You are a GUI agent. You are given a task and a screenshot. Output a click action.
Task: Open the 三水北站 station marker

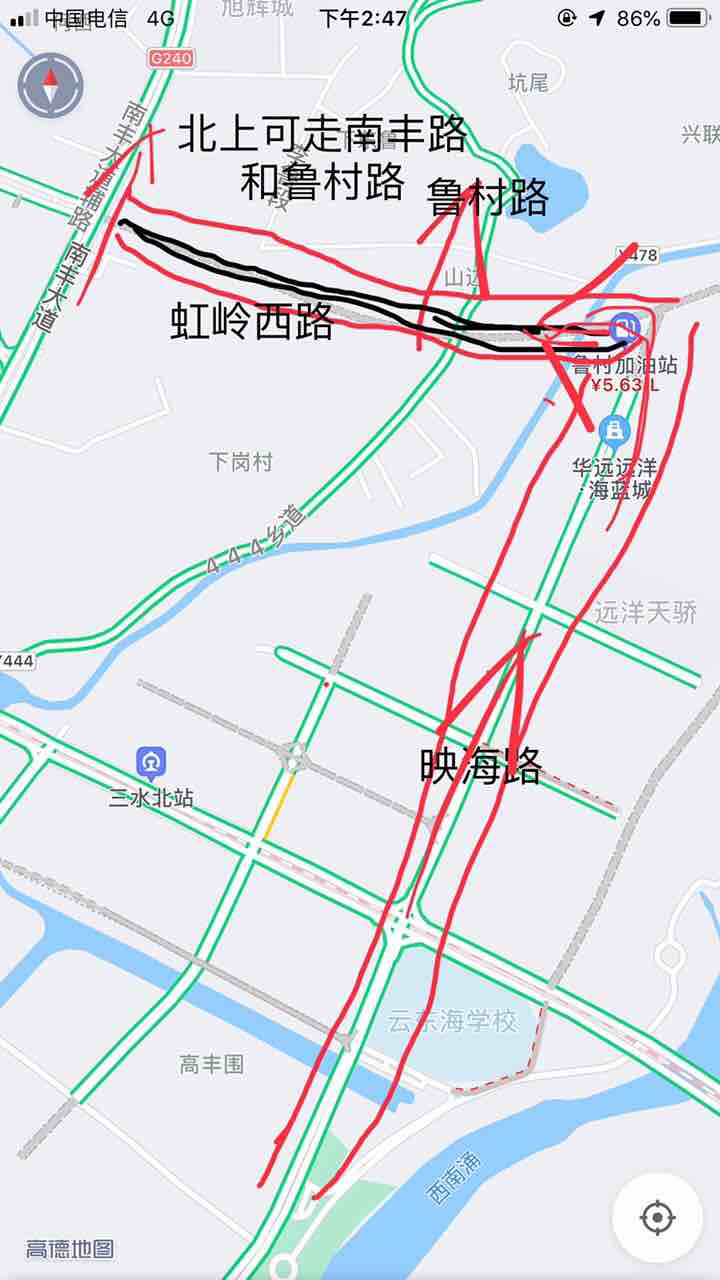coord(151,764)
